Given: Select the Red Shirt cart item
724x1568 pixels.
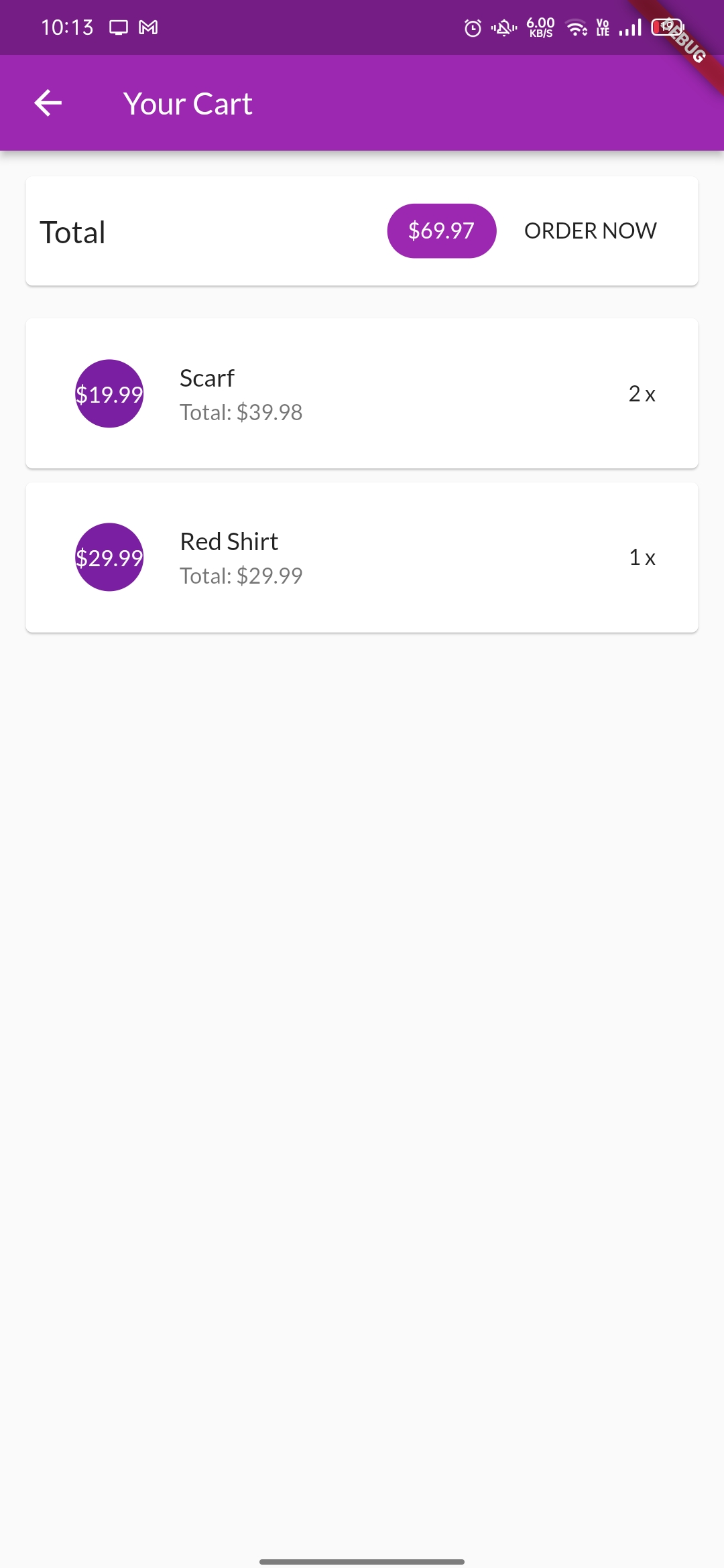Looking at the screenshot, I should point(362,557).
